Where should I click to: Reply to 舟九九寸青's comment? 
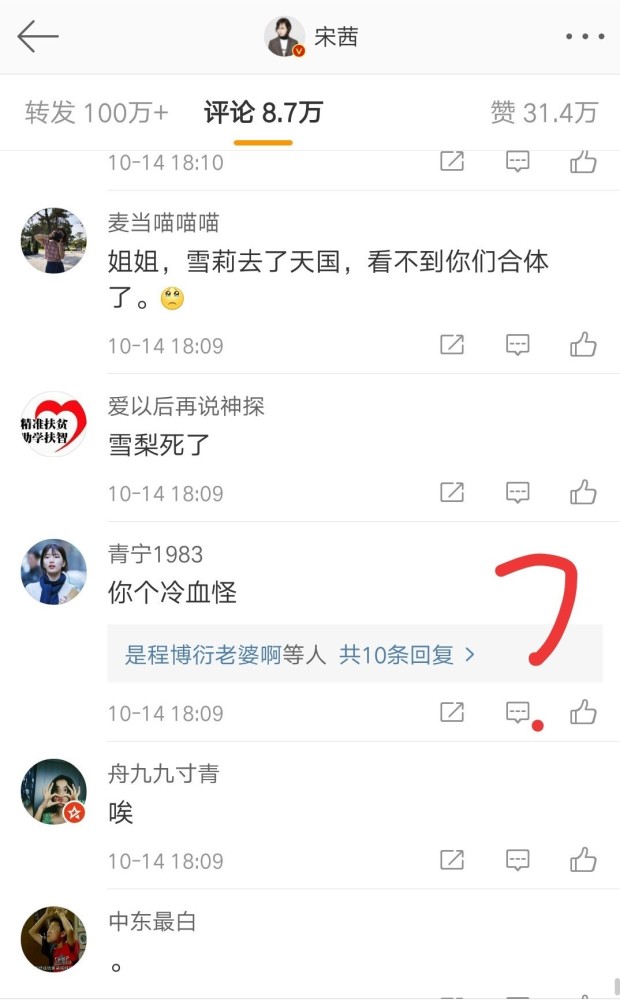(517, 860)
